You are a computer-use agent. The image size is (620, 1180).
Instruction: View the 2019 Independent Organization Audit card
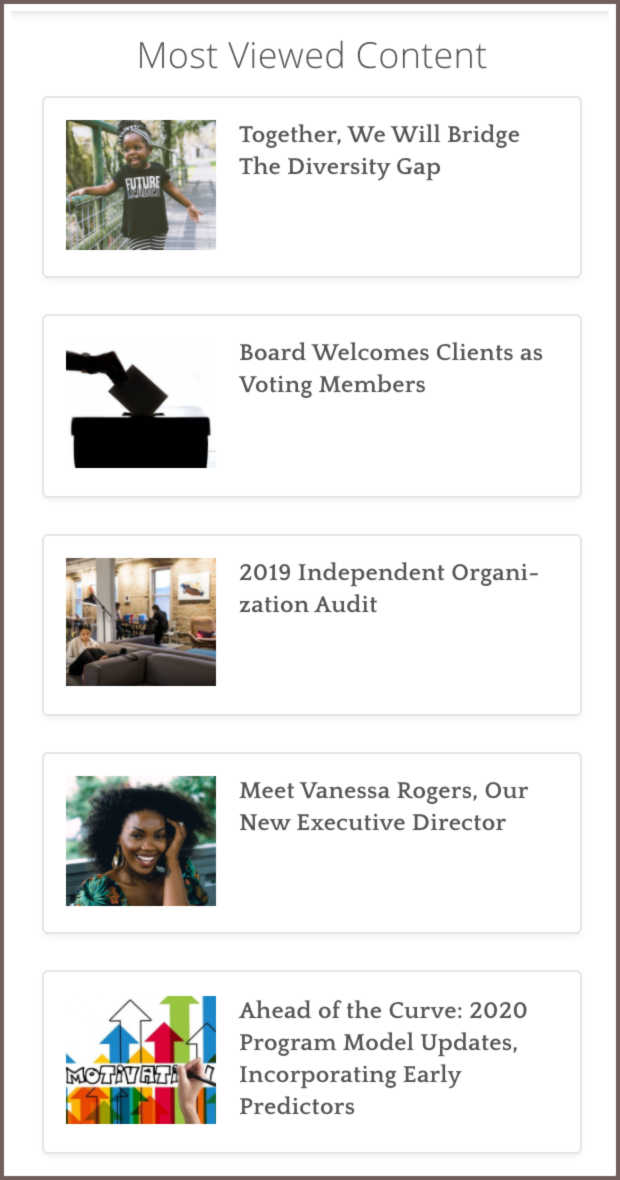click(x=312, y=625)
